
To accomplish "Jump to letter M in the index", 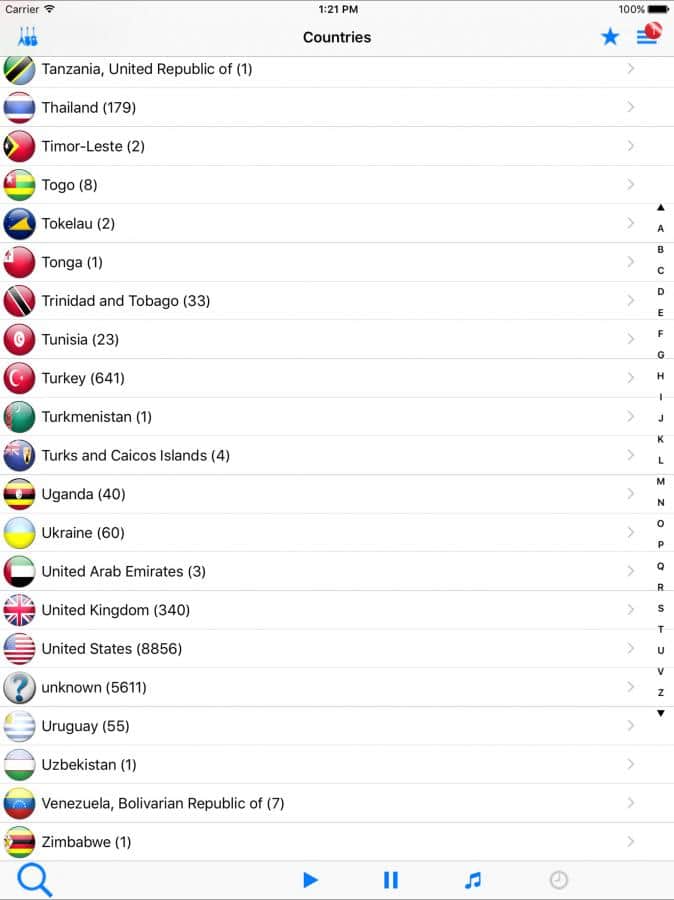I will (x=660, y=481).
